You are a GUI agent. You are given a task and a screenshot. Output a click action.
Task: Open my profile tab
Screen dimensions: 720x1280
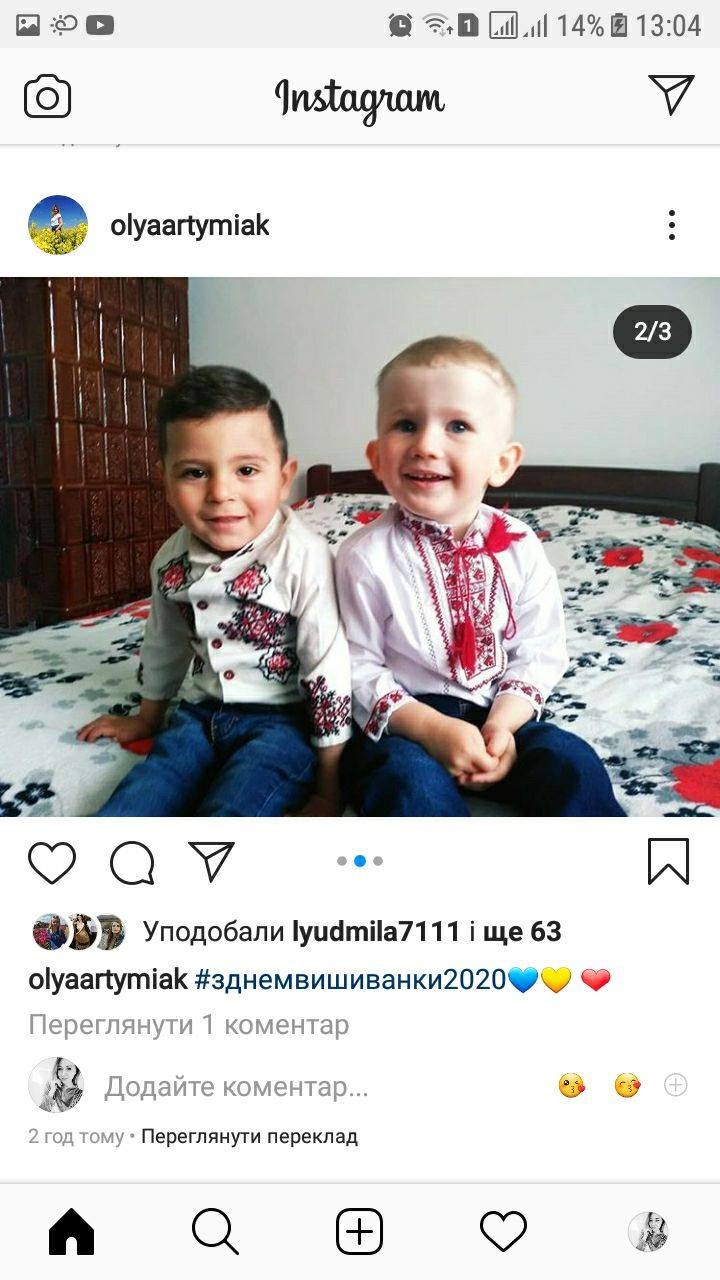pyautogui.click(x=647, y=1232)
